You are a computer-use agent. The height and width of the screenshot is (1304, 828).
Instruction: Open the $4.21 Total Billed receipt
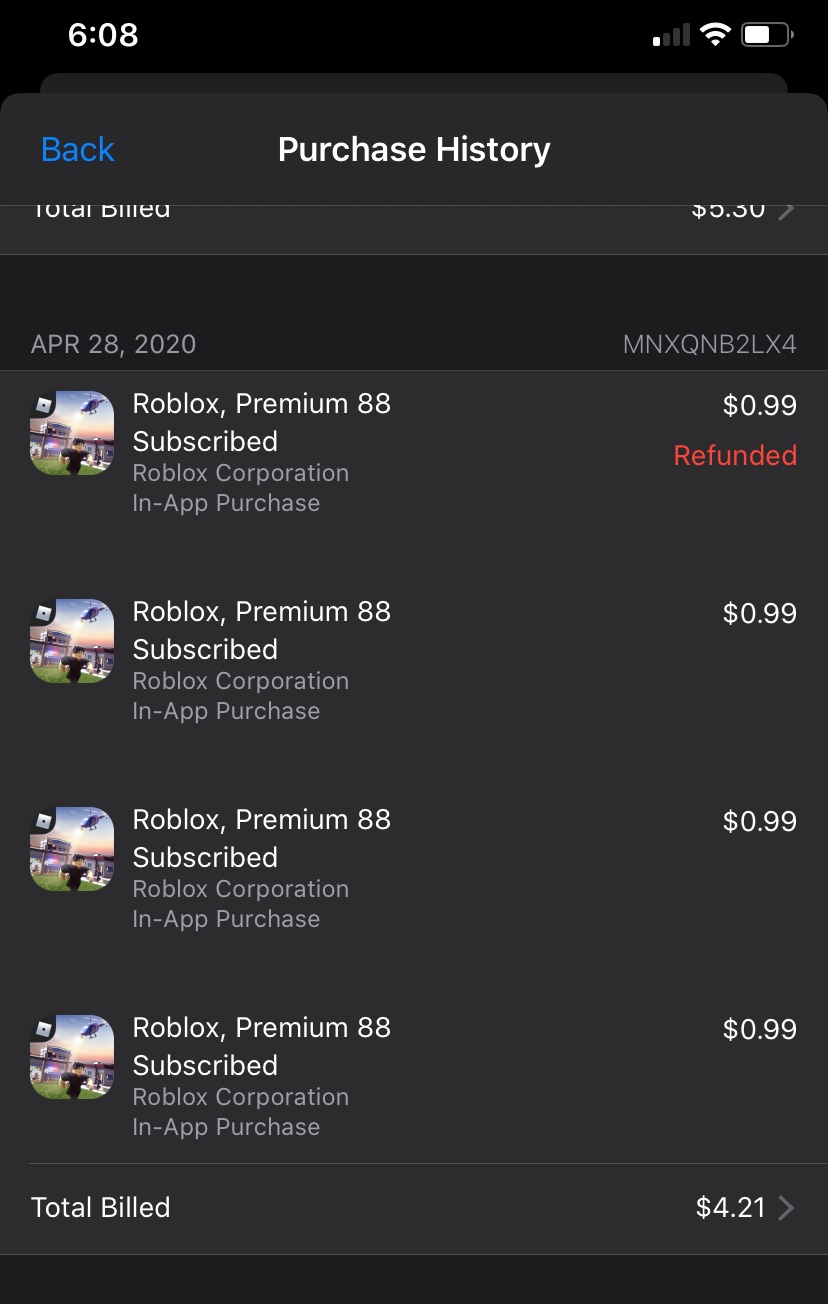coord(413,1208)
